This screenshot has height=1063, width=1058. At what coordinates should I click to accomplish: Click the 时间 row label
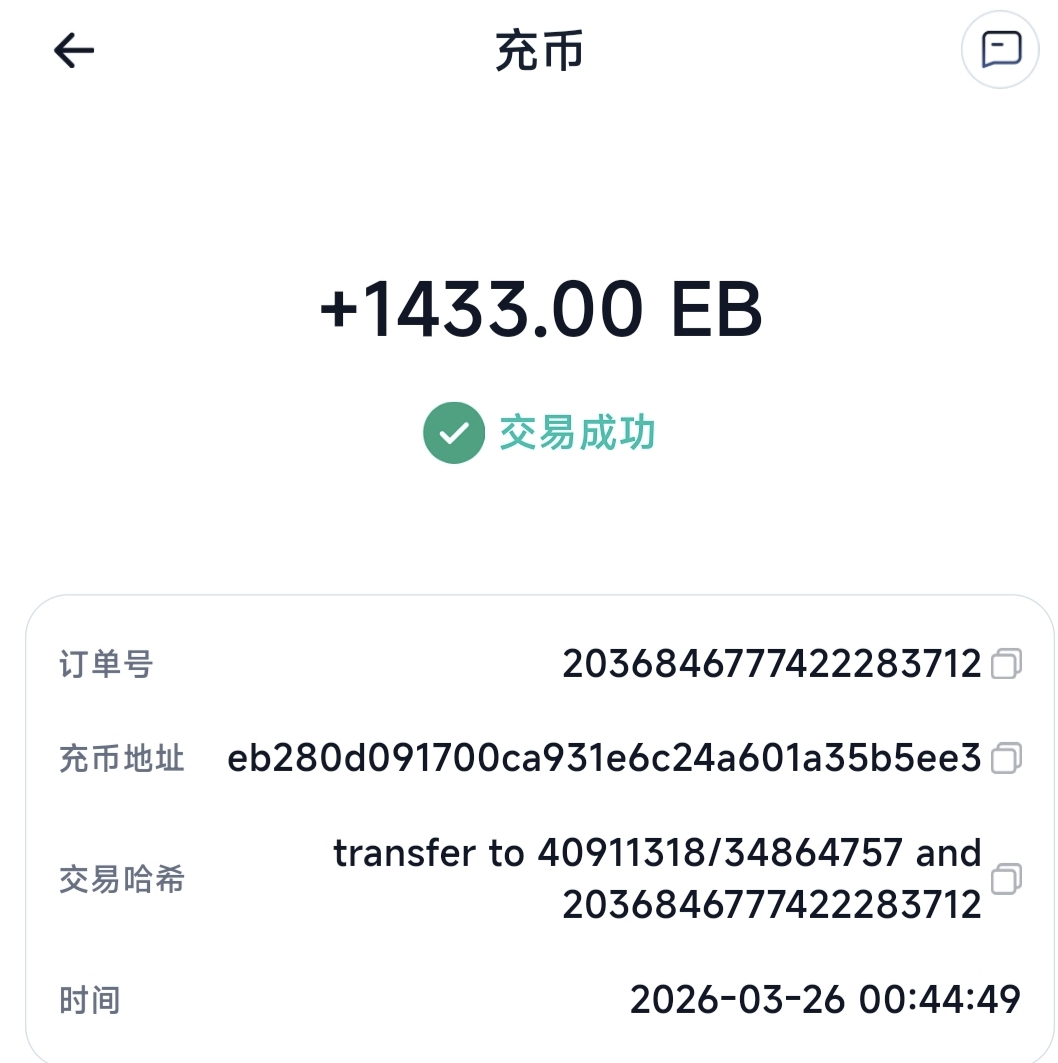point(88,1000)
